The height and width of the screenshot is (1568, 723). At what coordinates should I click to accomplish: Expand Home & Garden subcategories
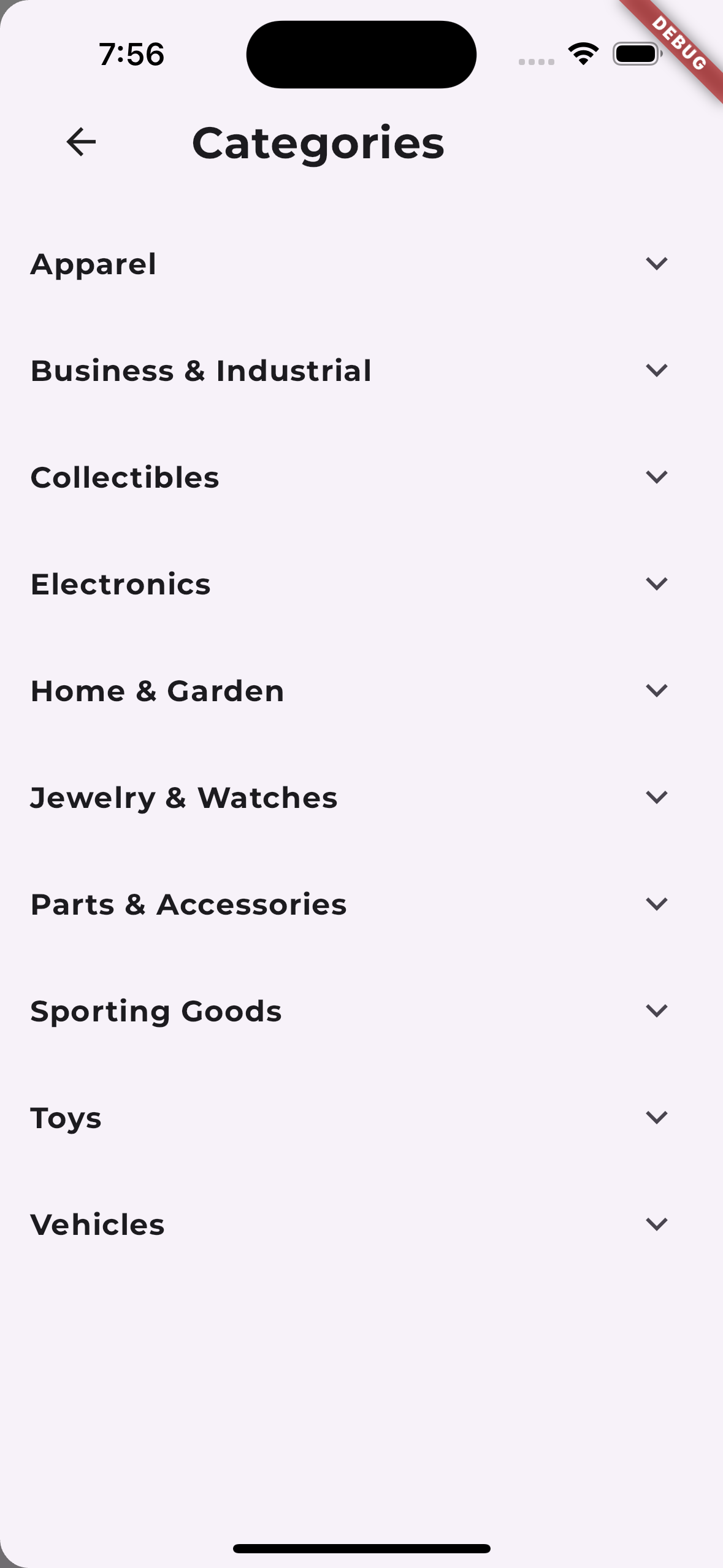361,691
